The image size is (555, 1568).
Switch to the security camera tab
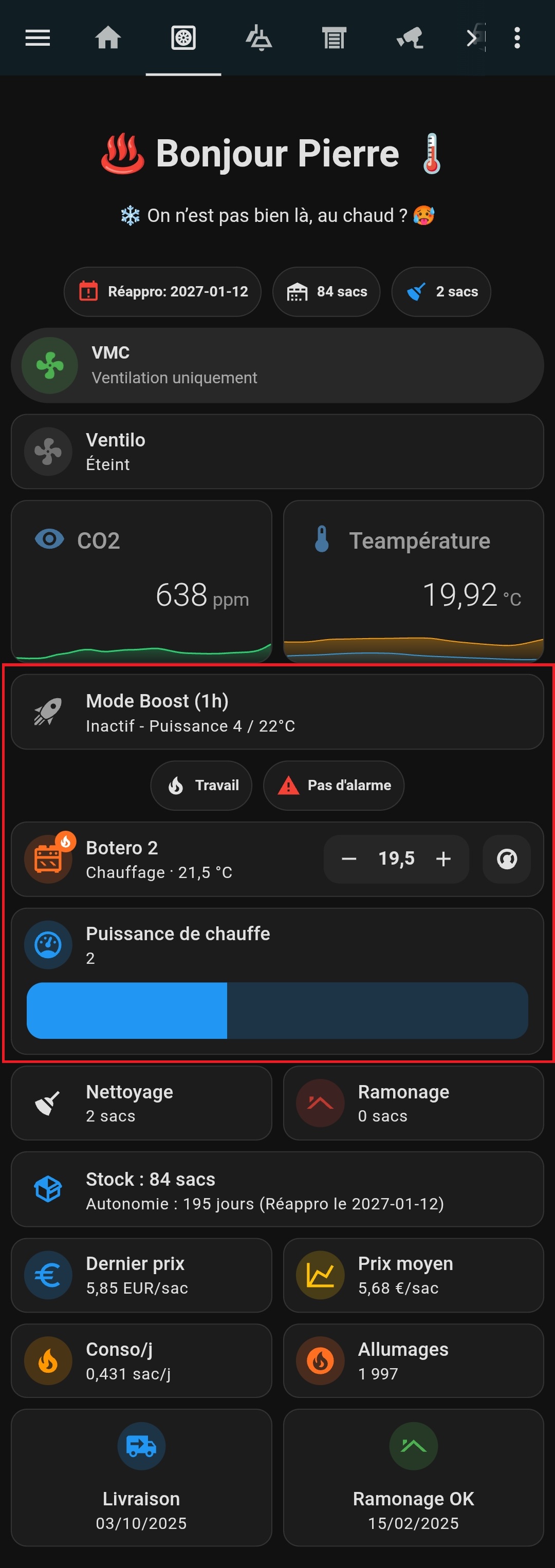410,38
